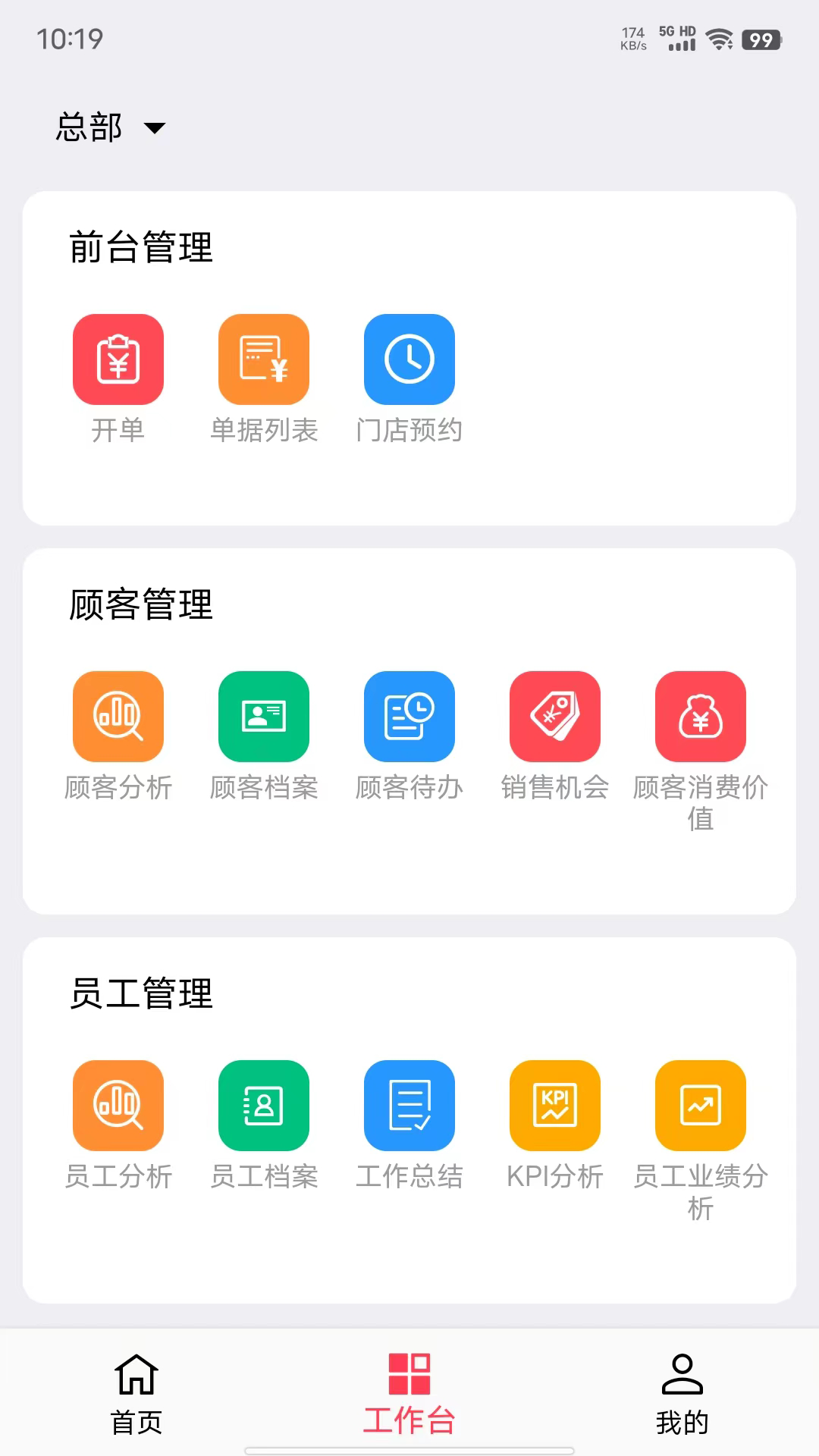Open the 销售机会 sales opportunity icon
Viewport: 819px width, 1456px height.
click(554, 716)
